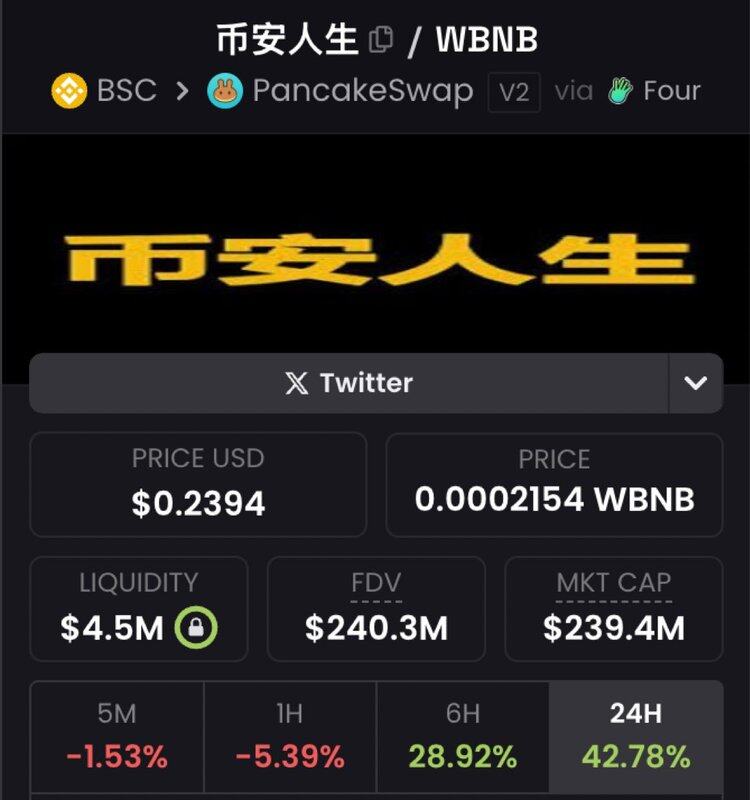Open the Twitter link button

(x=348, y=383)
